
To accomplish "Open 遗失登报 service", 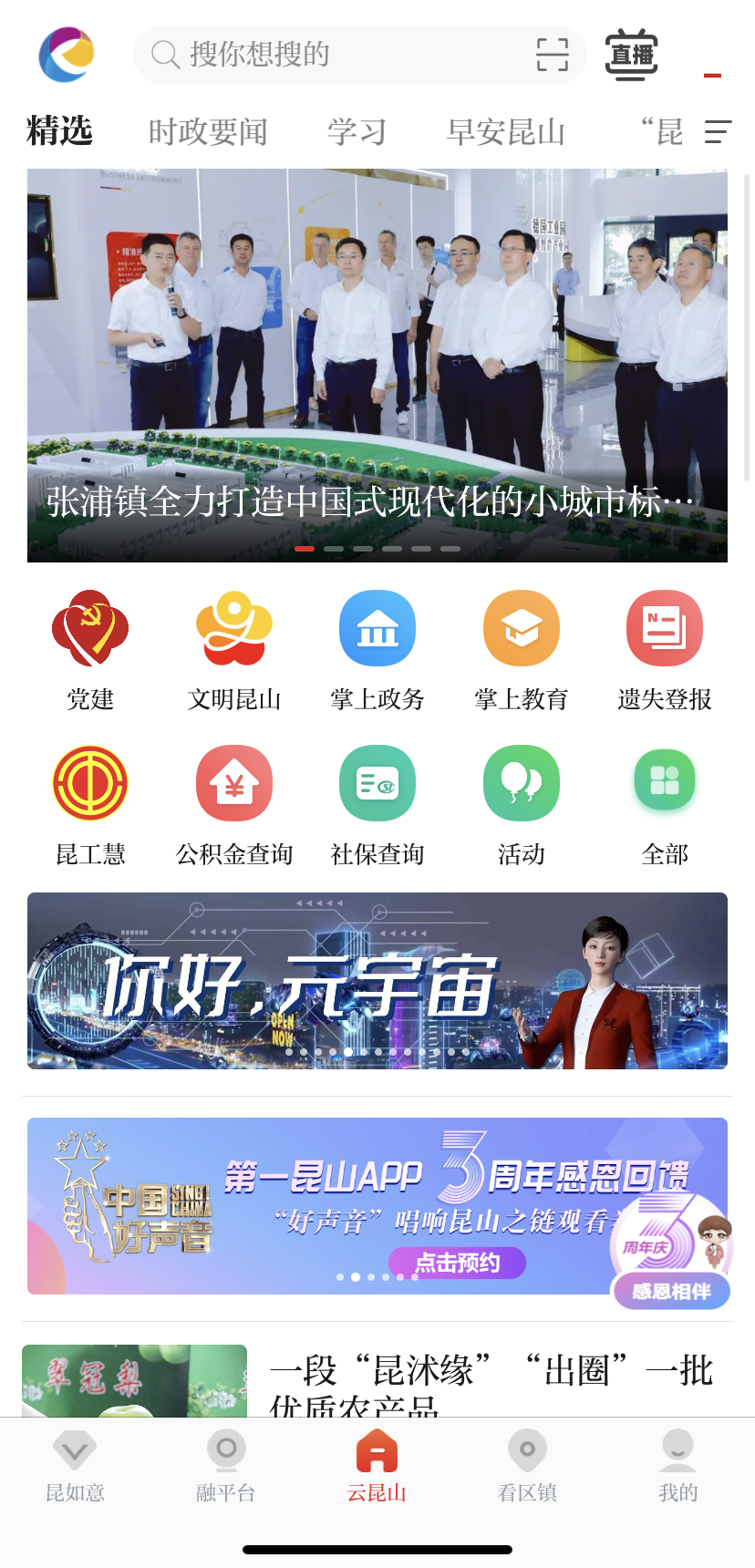I will point(665,649).
